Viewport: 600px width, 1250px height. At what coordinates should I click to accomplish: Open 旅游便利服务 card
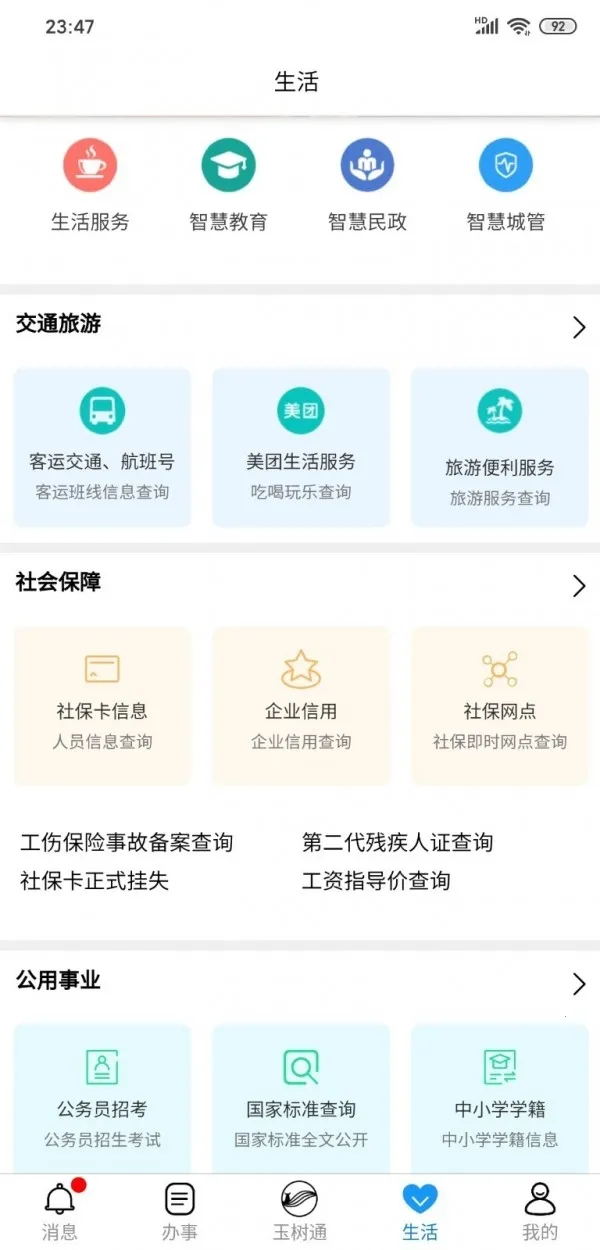(500, 447)
